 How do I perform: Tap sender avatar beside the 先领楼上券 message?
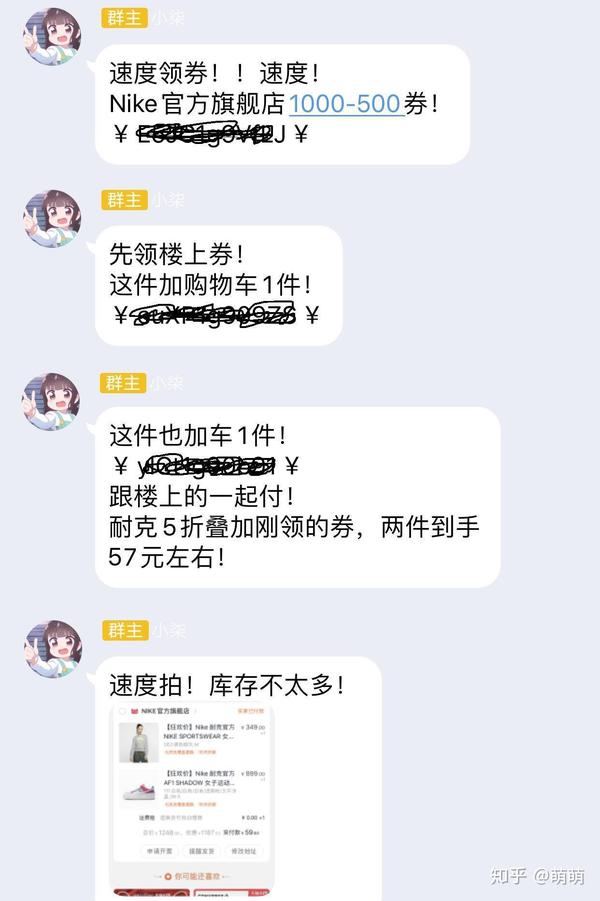[52, 218]
